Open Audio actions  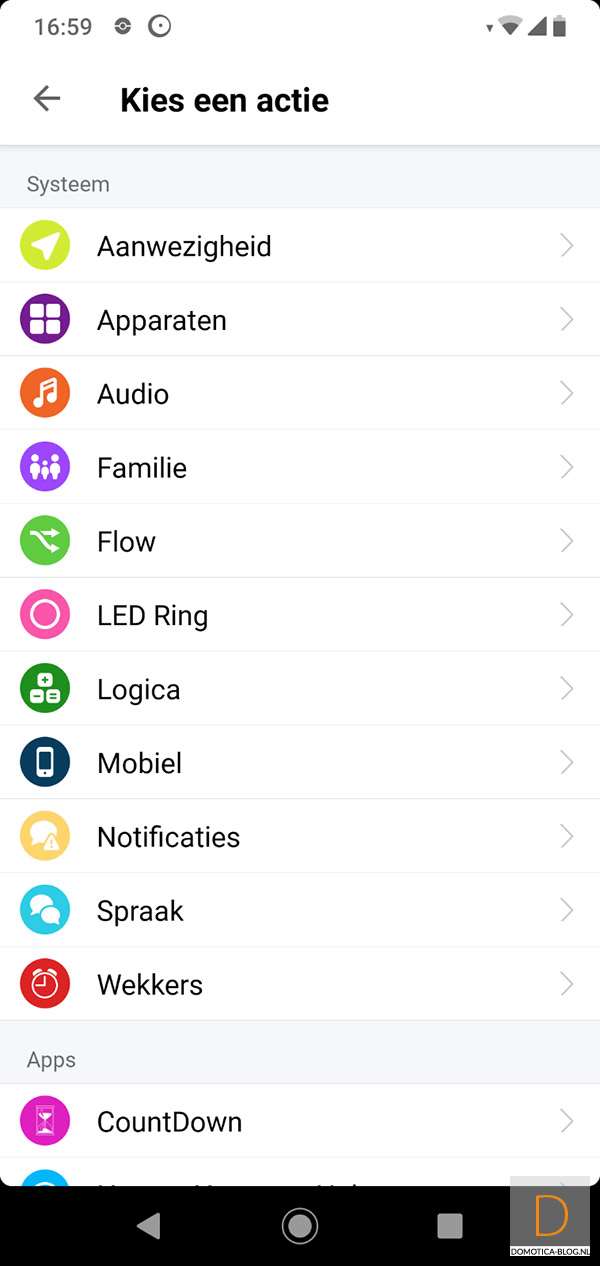tap(300, 394)
